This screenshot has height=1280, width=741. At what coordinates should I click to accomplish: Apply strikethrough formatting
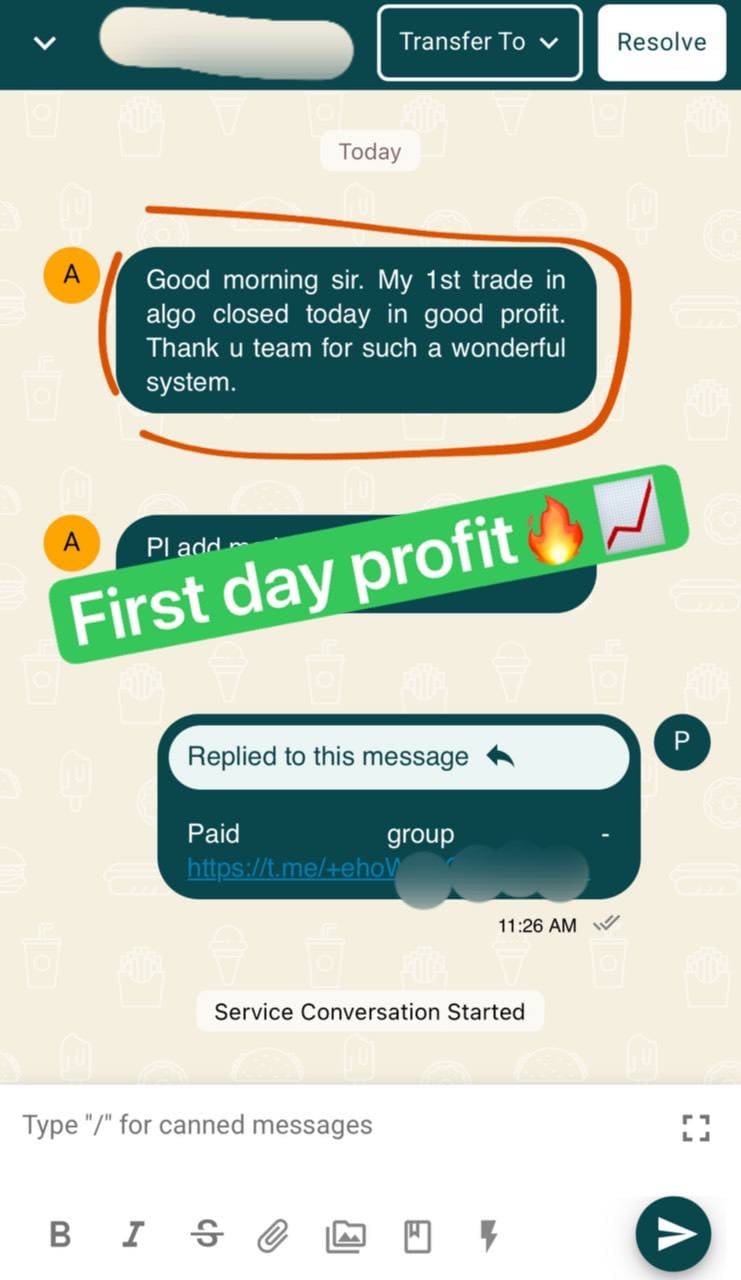tap(207, 1235)
